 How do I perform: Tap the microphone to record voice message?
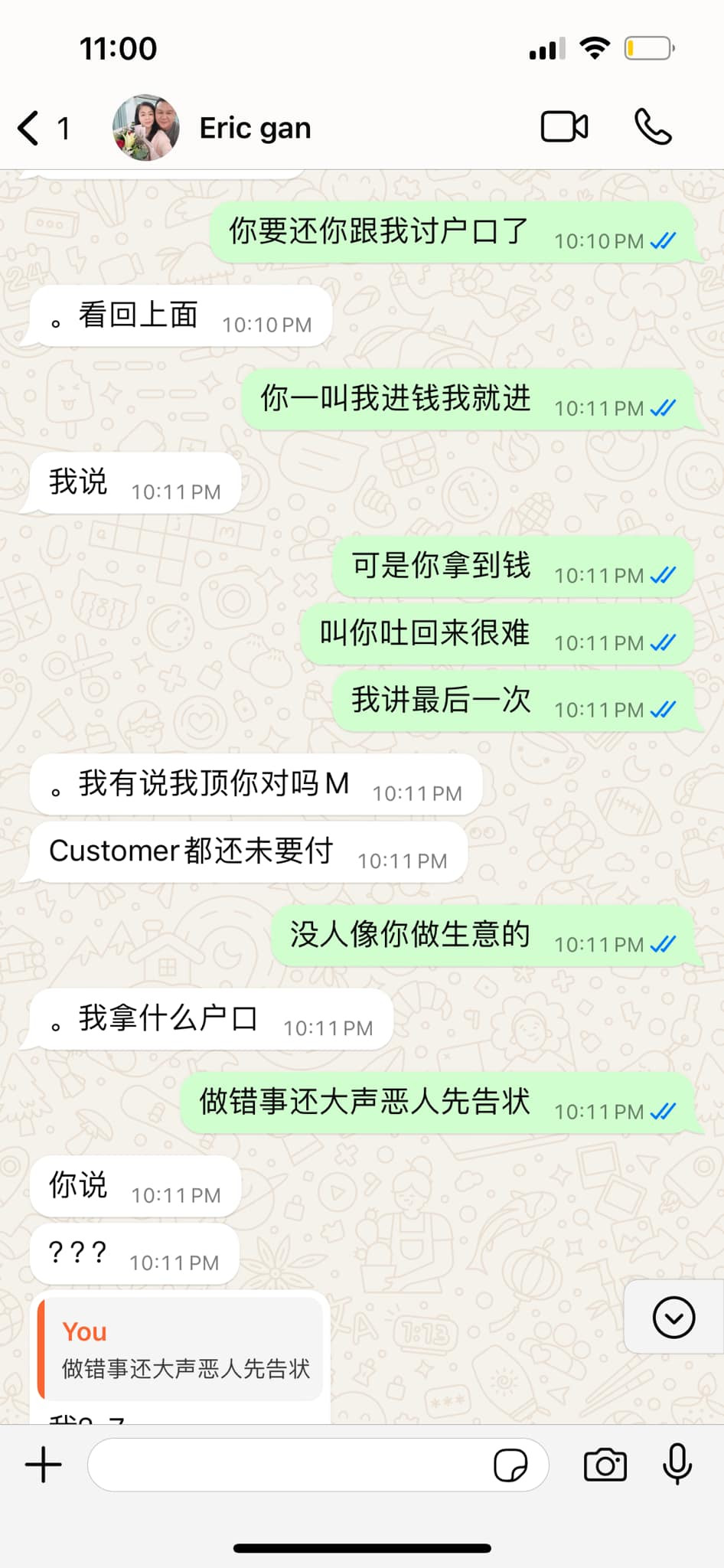click(x=677, y=1464)
